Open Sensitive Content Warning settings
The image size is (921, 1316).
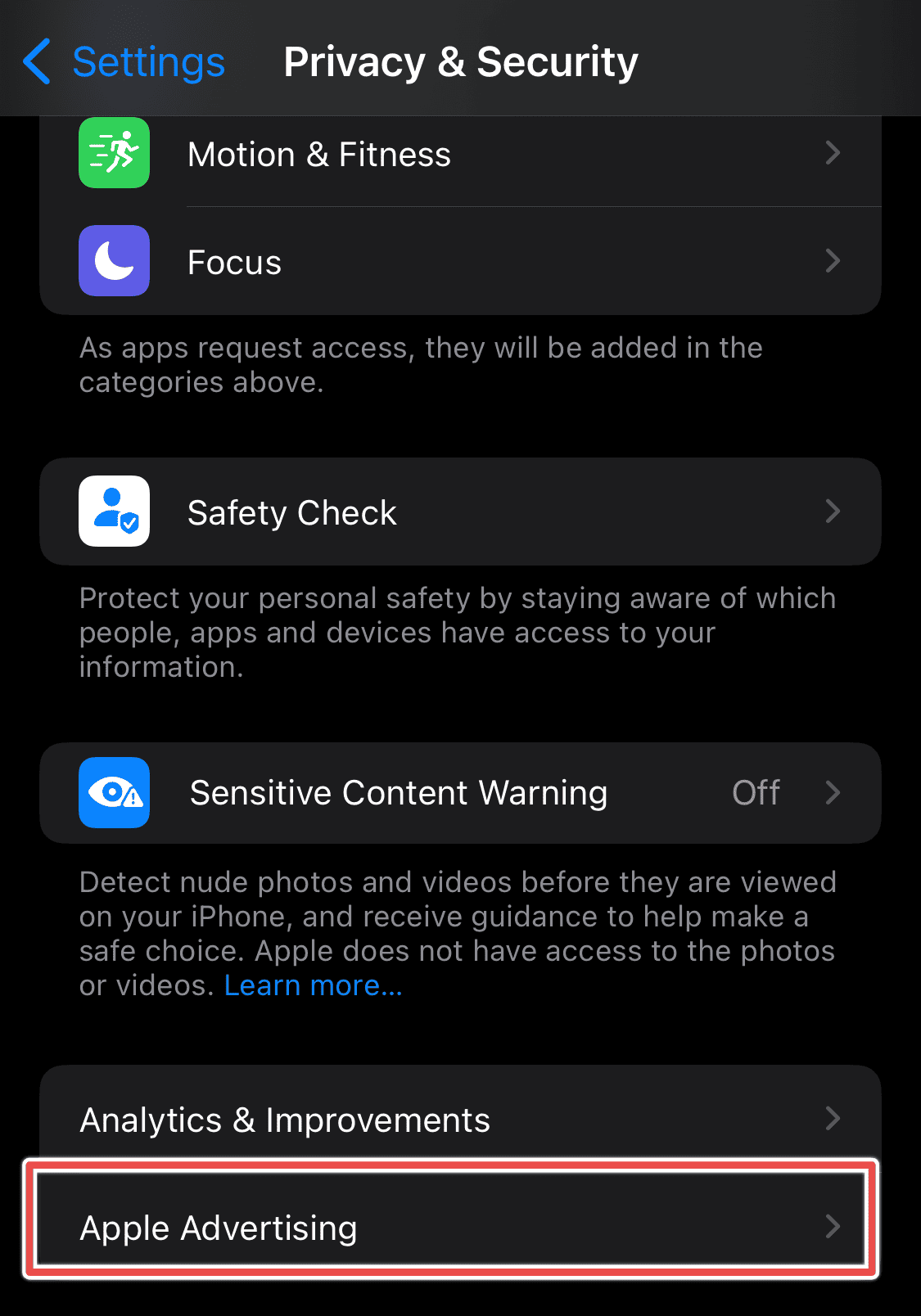point(460,793)
